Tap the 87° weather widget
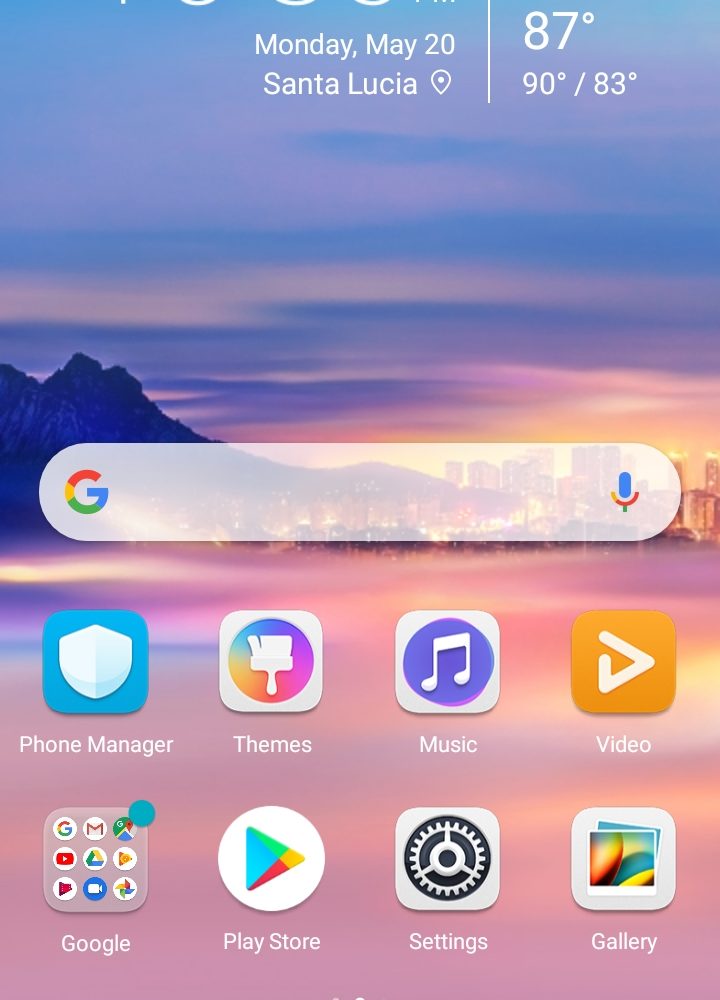 pos(560,32)
